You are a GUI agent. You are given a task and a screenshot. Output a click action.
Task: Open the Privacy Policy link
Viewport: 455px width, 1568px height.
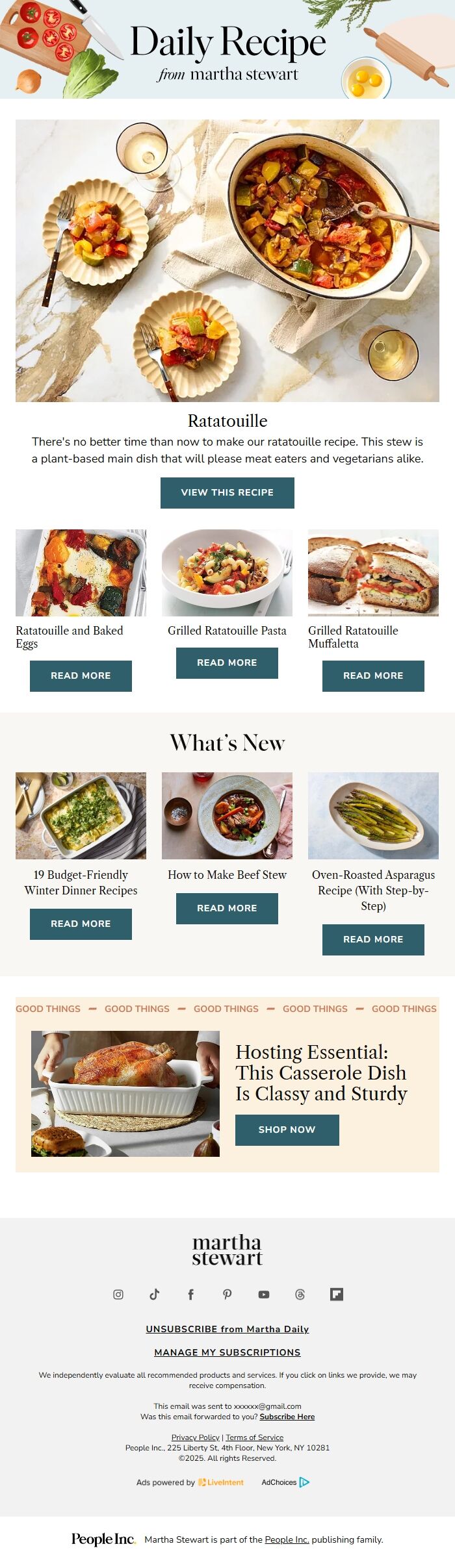pyautogui.click(x=195, y=1437)
